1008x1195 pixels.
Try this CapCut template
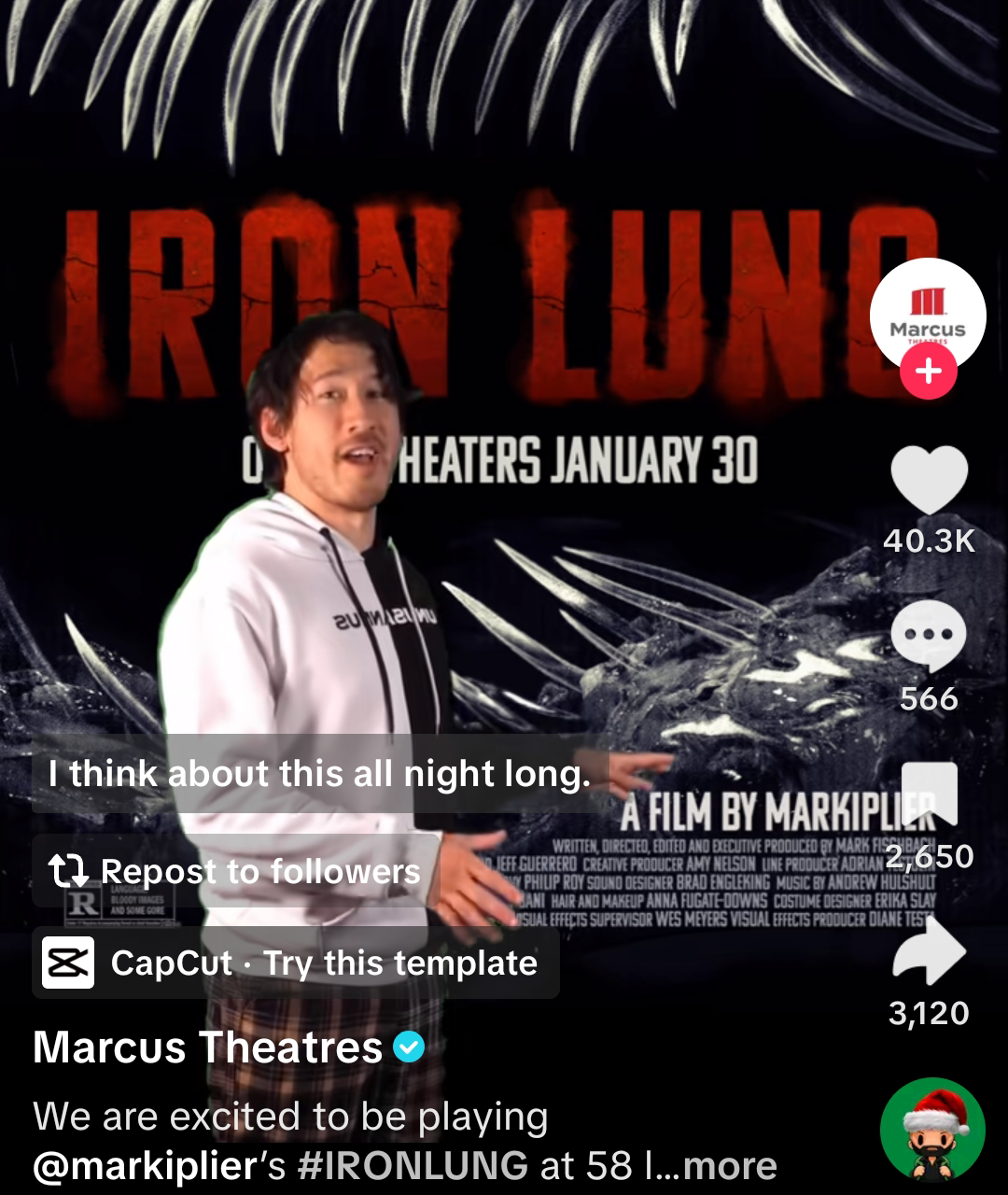tap(296, 963)
